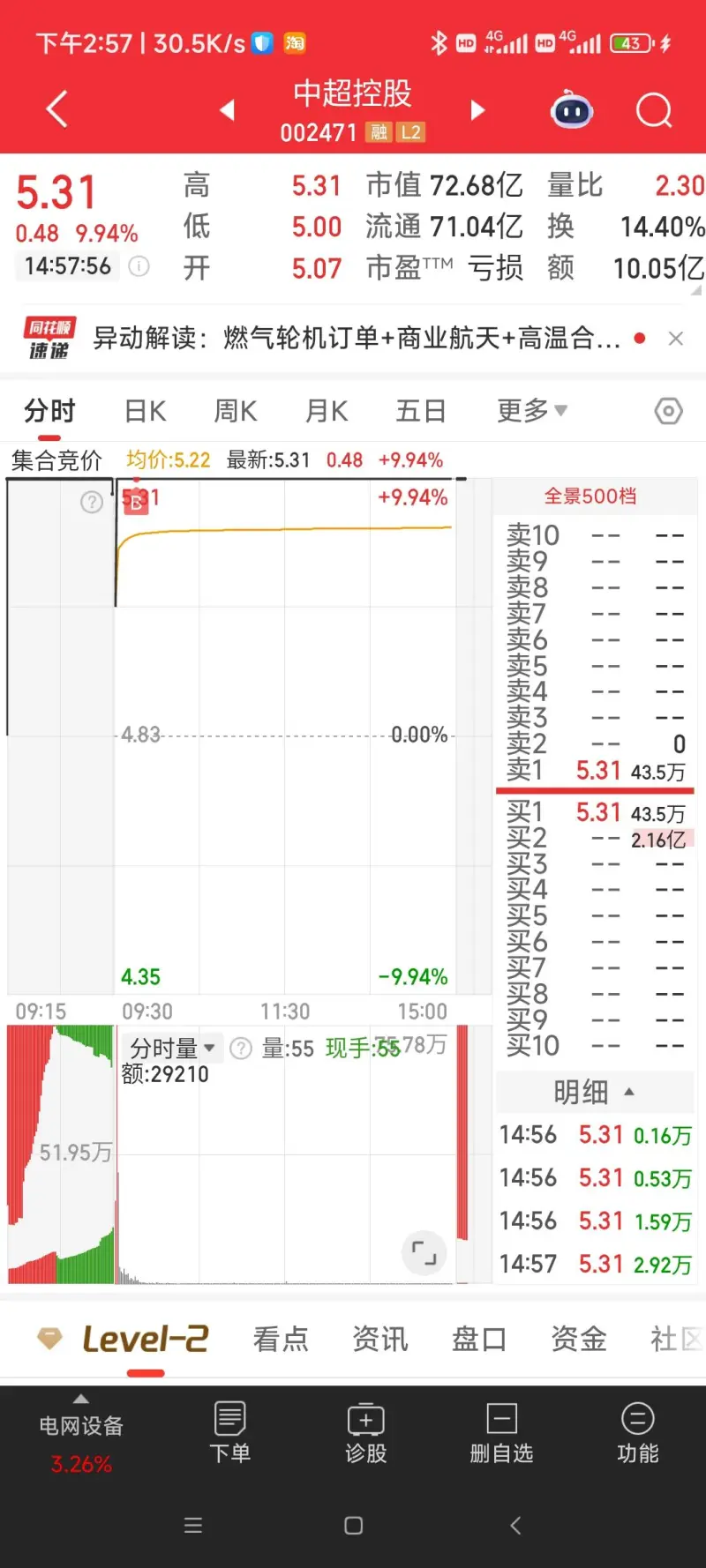Switch to 月K chart tab
Image resolution: width=706 pixels, height=1568 pixels.
click(327, 411)
